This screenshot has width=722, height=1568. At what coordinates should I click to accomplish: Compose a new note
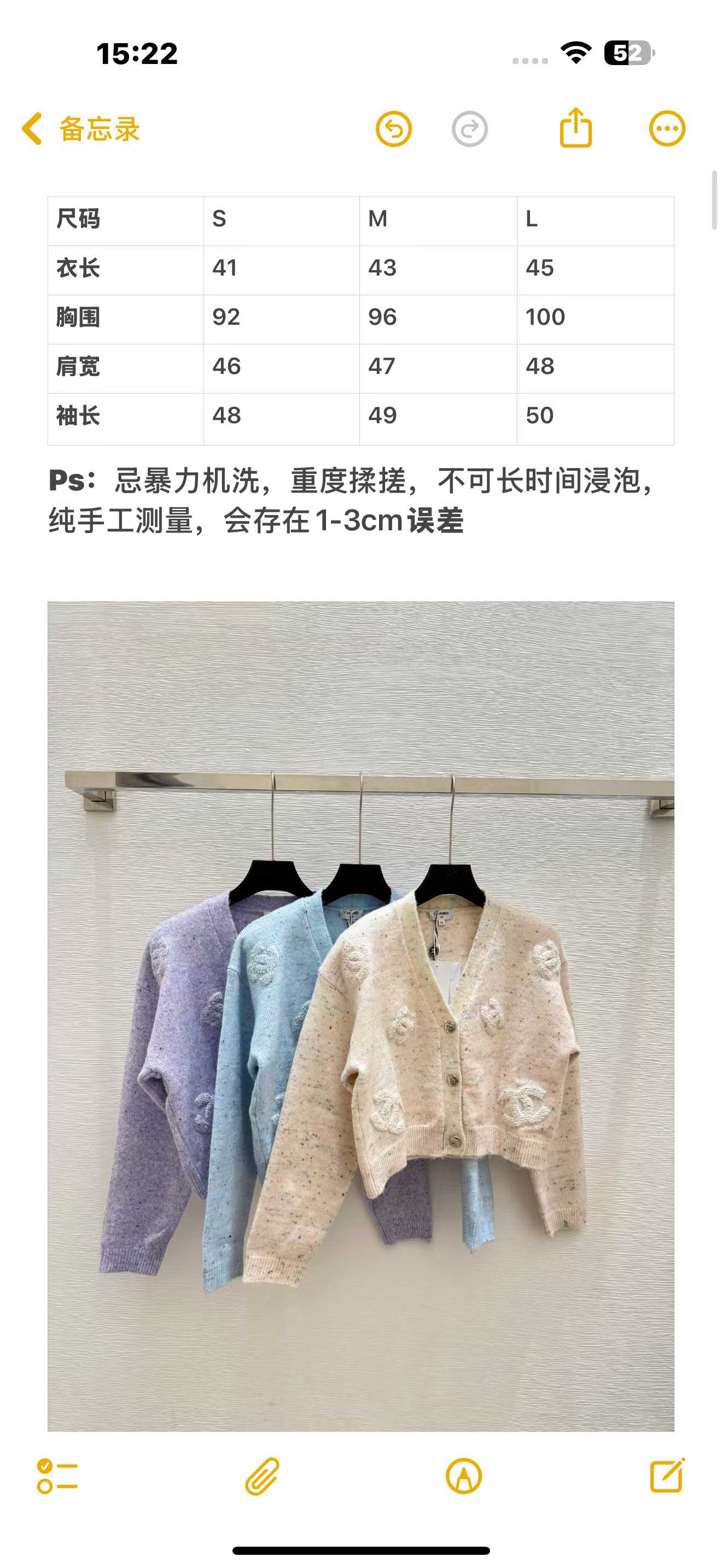(667, 1476)
